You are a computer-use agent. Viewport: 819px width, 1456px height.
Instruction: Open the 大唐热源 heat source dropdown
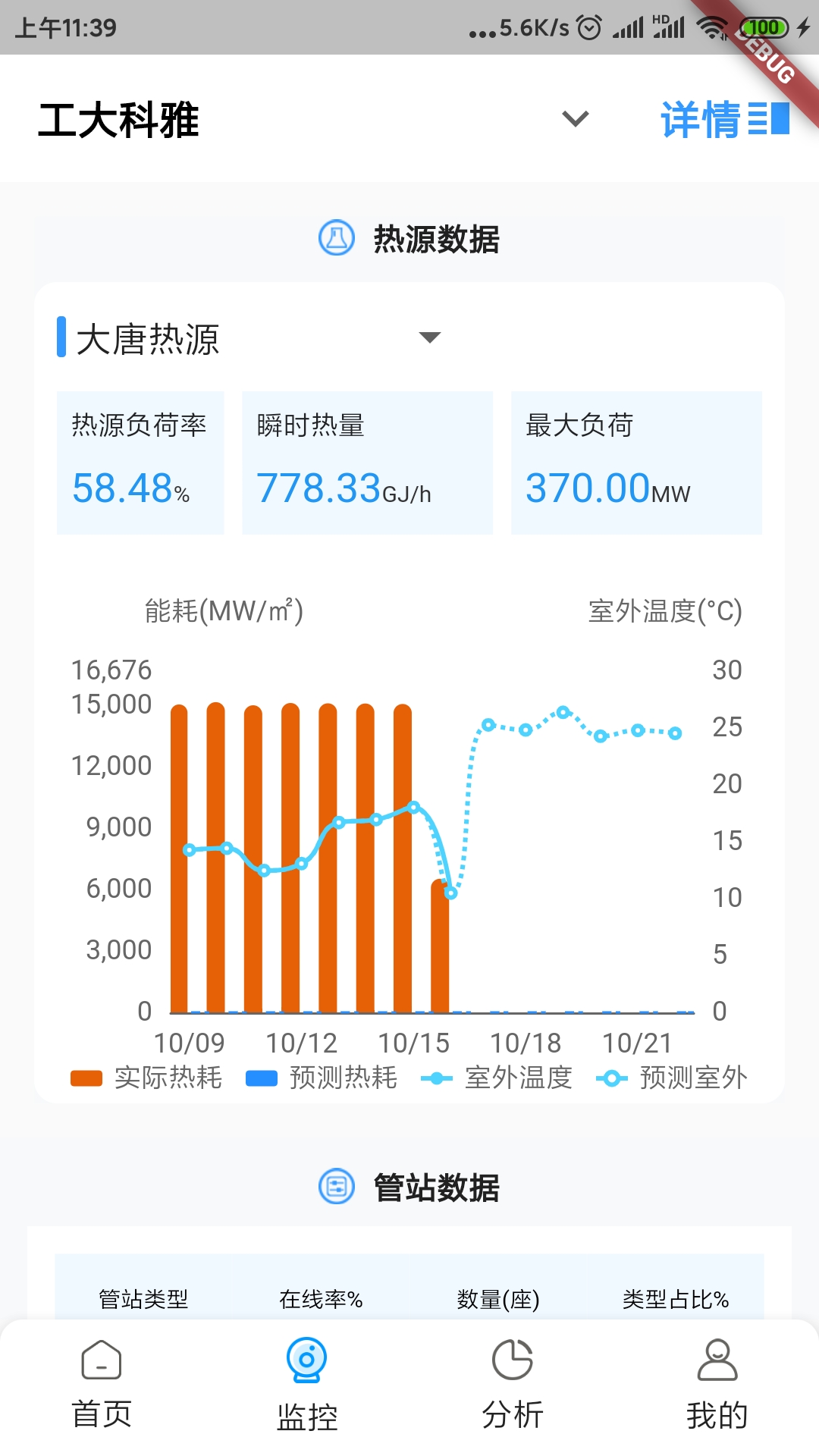click(x=428, y=338)
